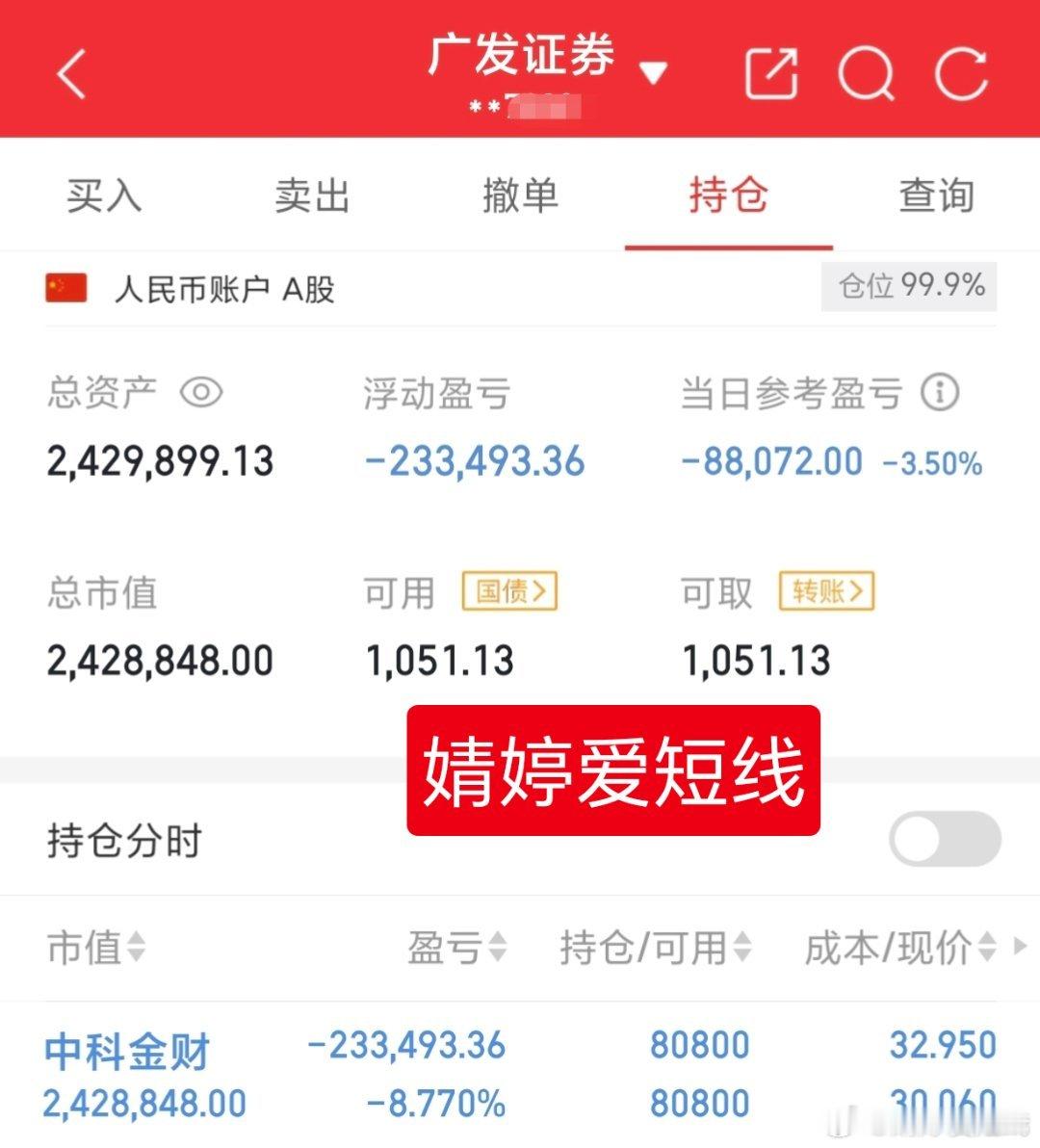Open the stock search icon
The height and width of the screenshot is (1148, 1040).
[x=866, y=73]
